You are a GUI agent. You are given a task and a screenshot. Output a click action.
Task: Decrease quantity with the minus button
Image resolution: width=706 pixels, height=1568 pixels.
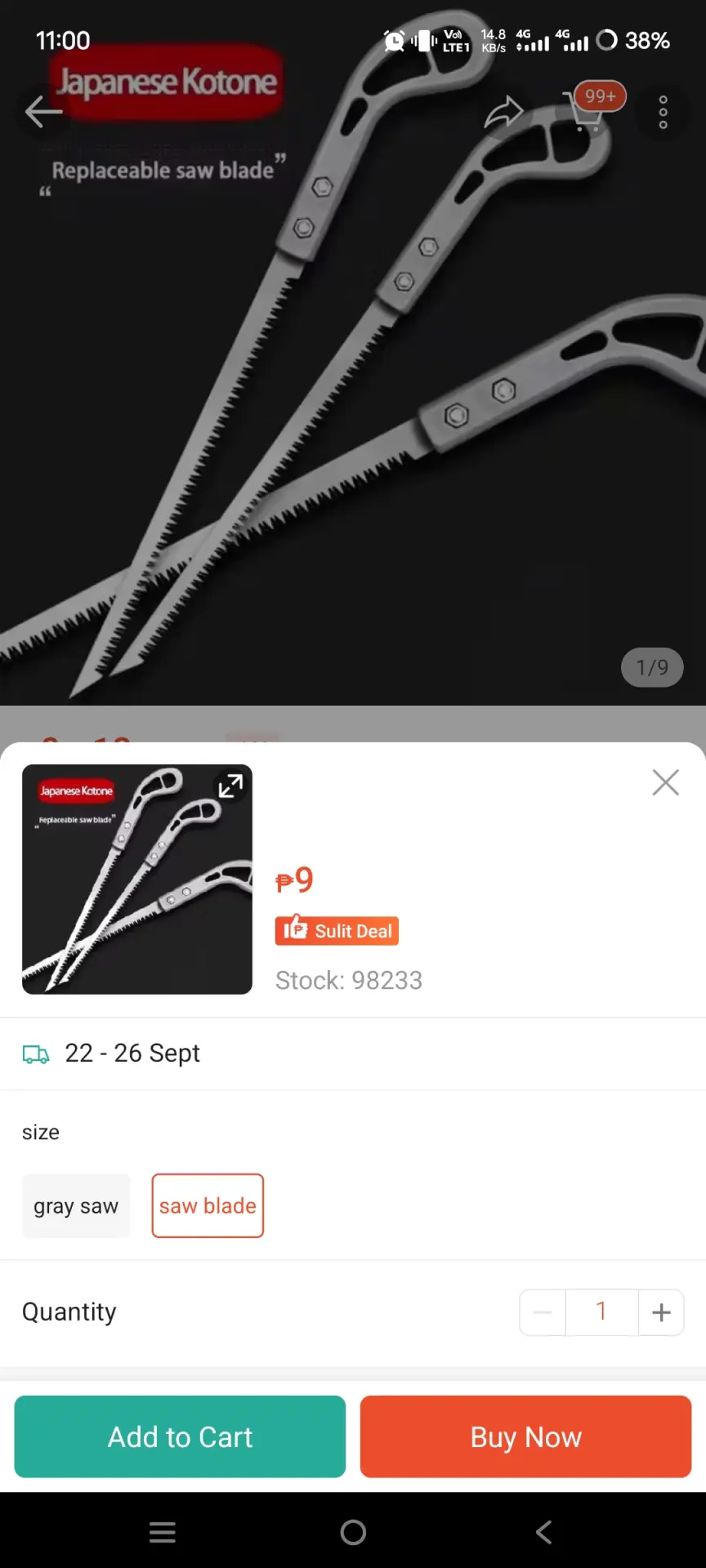click(x=543, y=1312)
